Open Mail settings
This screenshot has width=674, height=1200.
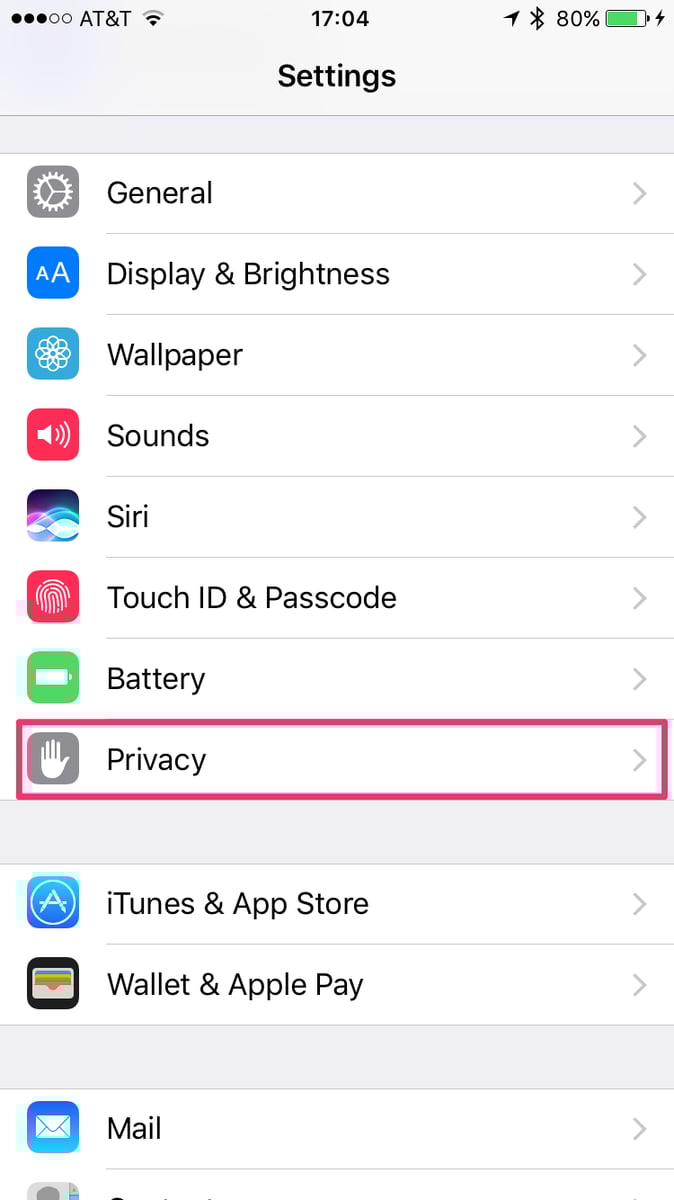click(337, 1129)
